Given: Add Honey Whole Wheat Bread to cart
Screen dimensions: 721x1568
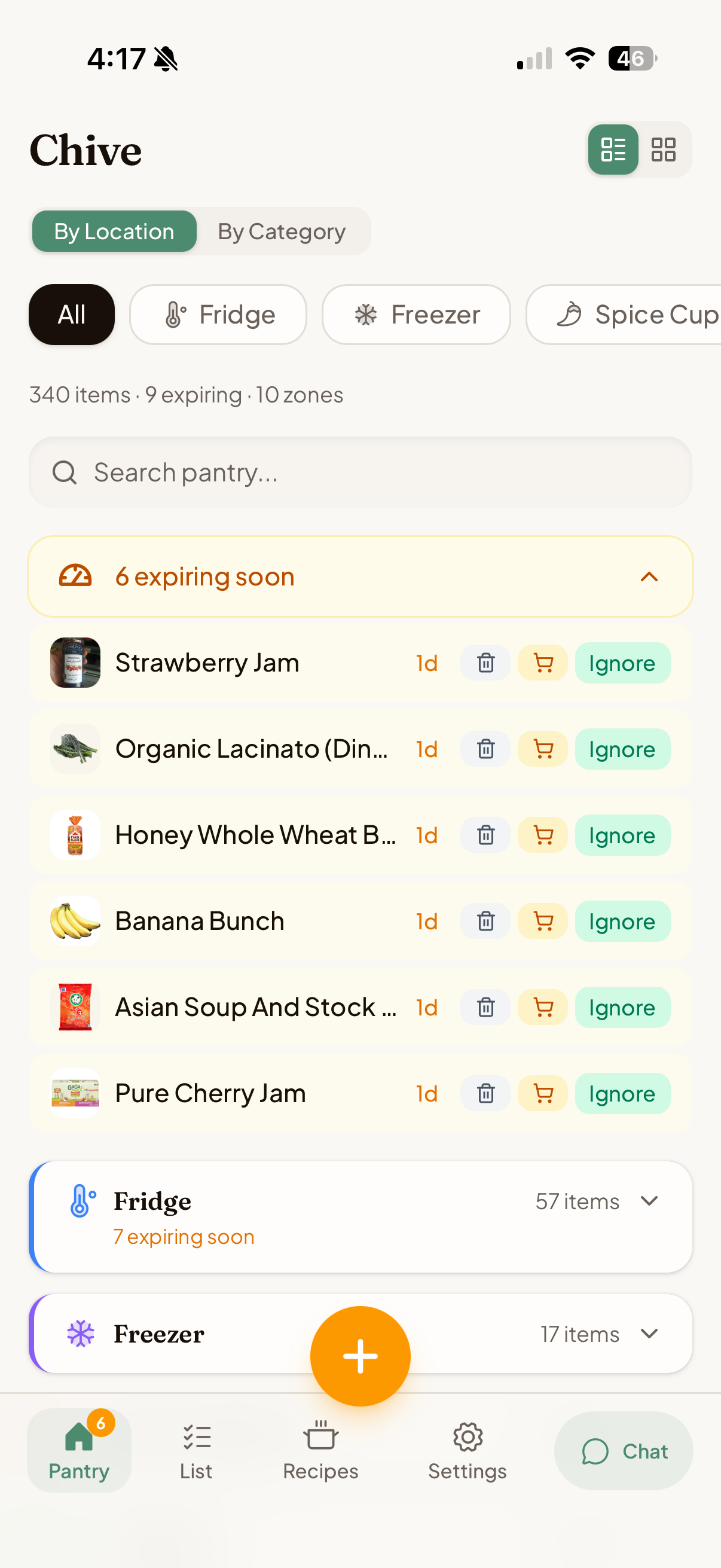Looking at the screenshot, I should pos(542,835).
